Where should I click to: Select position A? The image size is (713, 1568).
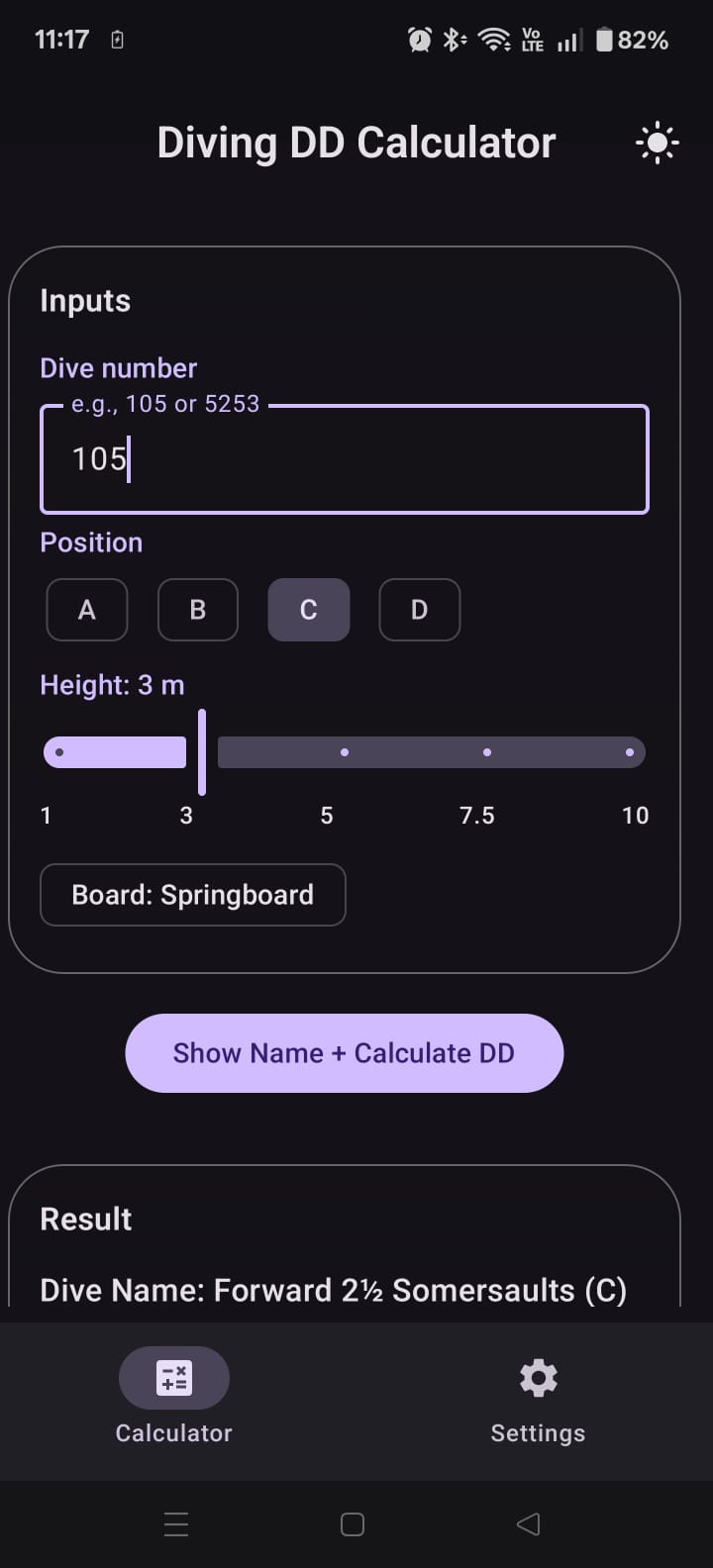(x=87, y=610)
